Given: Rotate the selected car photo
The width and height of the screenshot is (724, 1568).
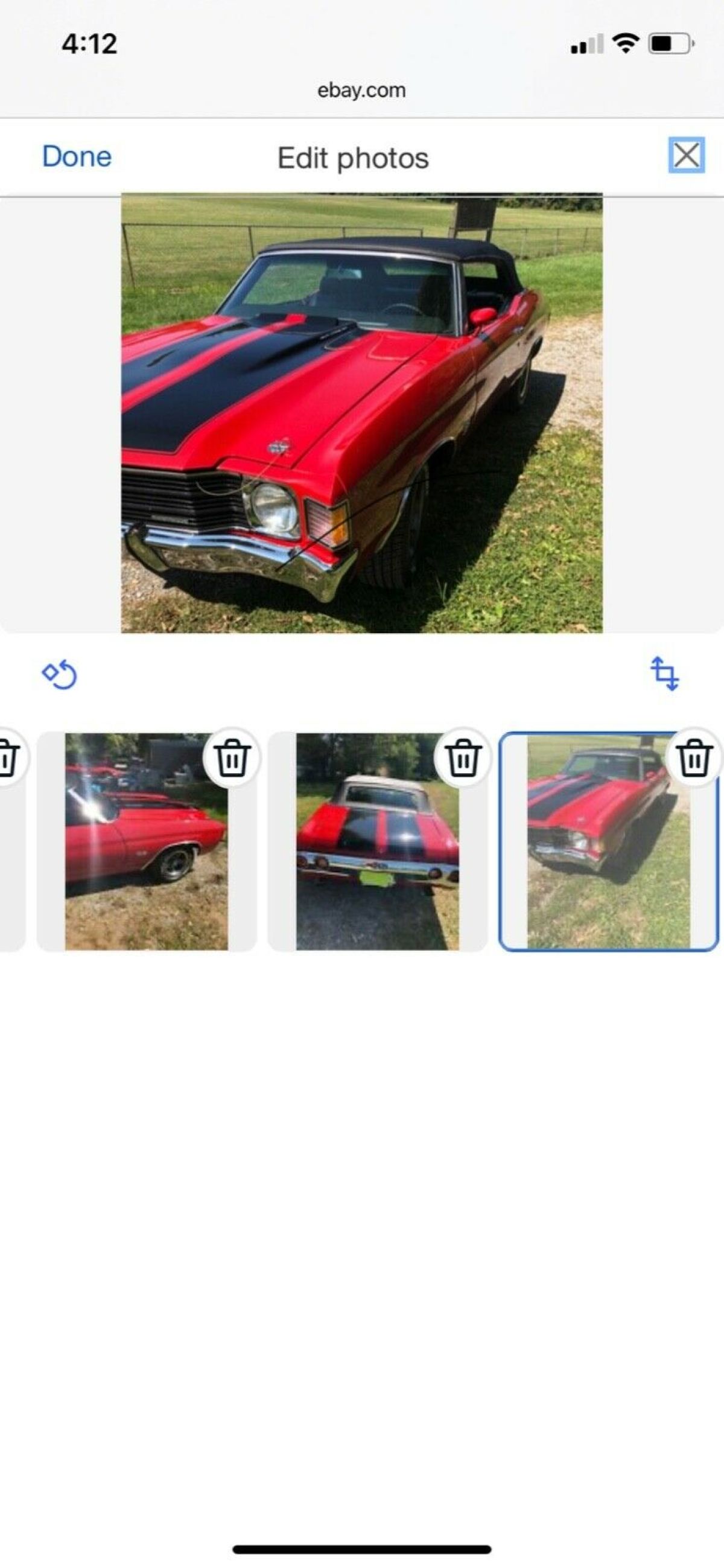Looking at the screenshot, I should [59, 674].
